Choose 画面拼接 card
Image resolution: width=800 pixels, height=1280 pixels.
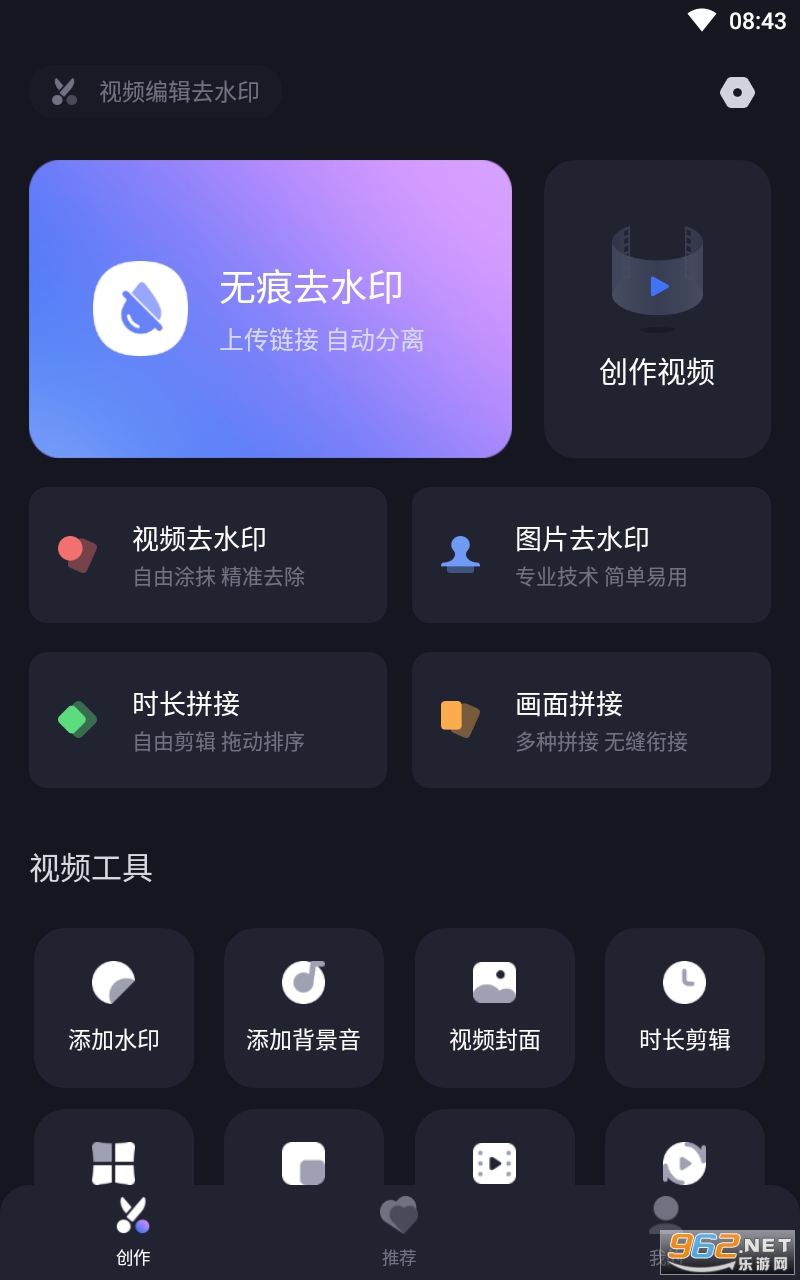(x=591, y=720)
